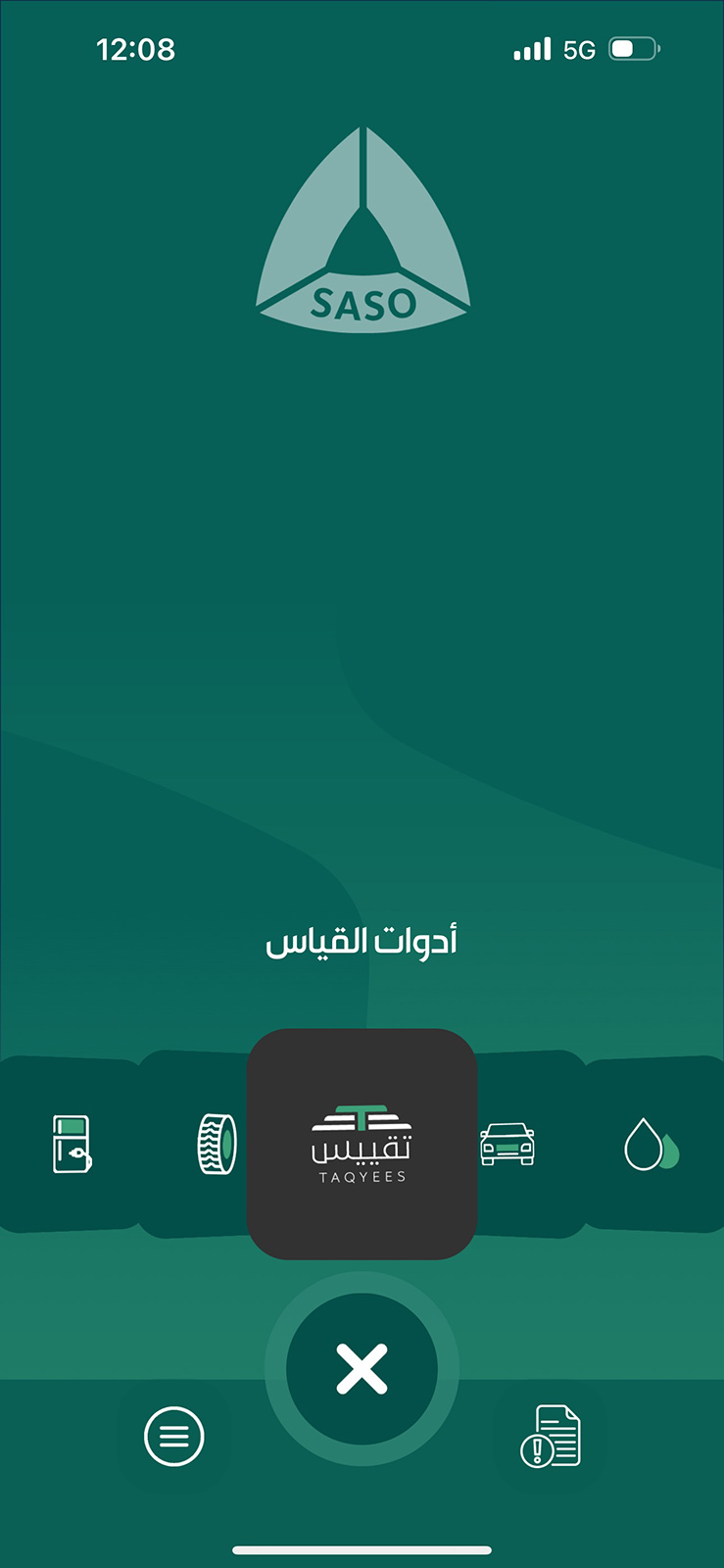724x1568 pixels.
Task: Open the Taqyees service tile
Action: [362, 1144]
